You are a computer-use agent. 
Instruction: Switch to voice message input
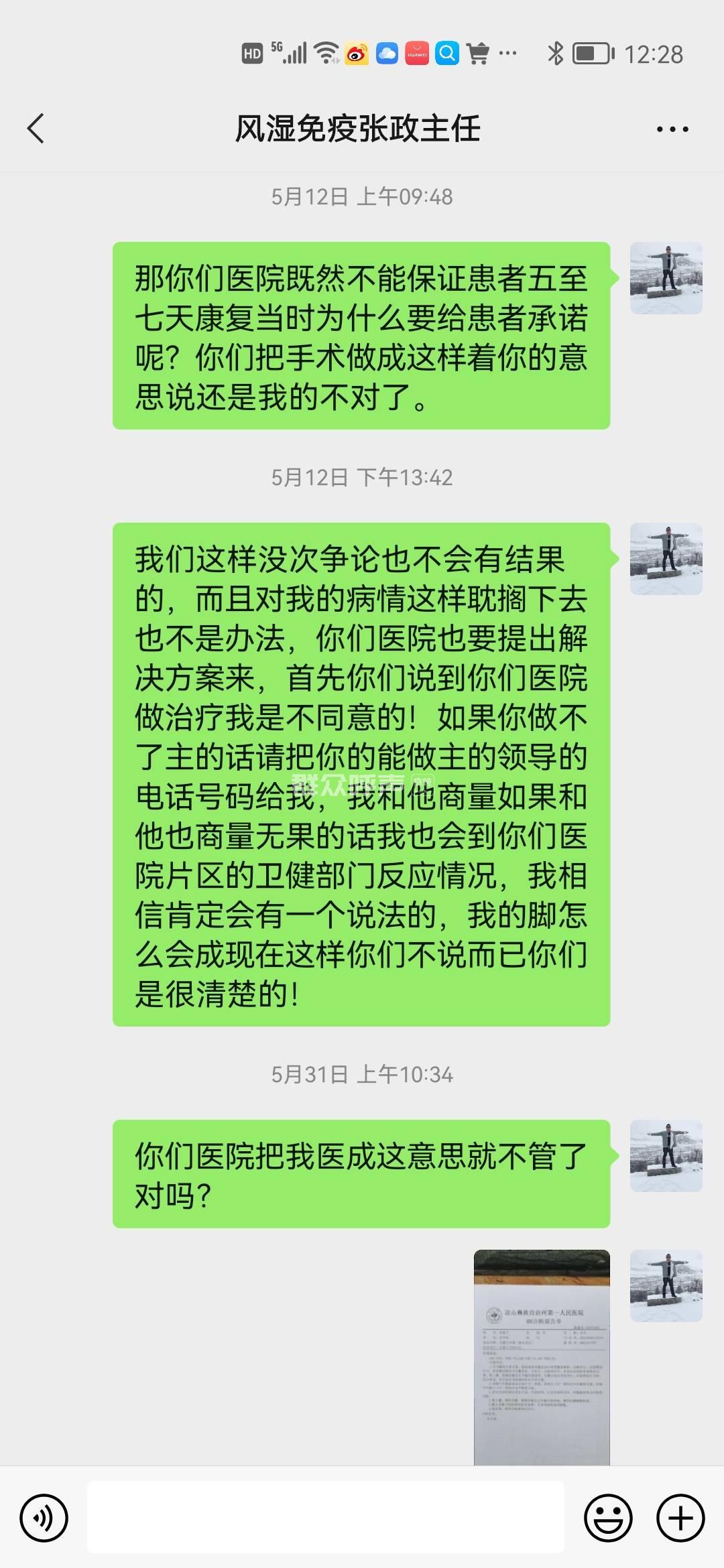(x=44, y=1518)
